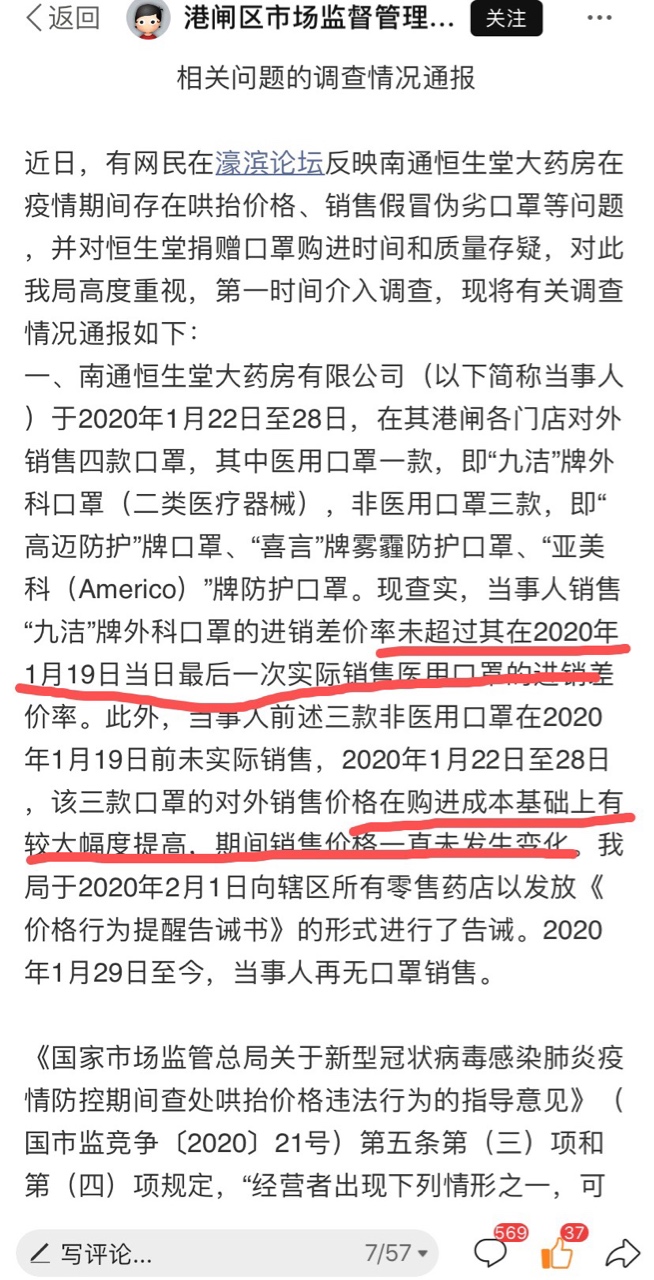Follow the account with 关注 button
This screenshot has width=654, height=1280.
(506, 18)
